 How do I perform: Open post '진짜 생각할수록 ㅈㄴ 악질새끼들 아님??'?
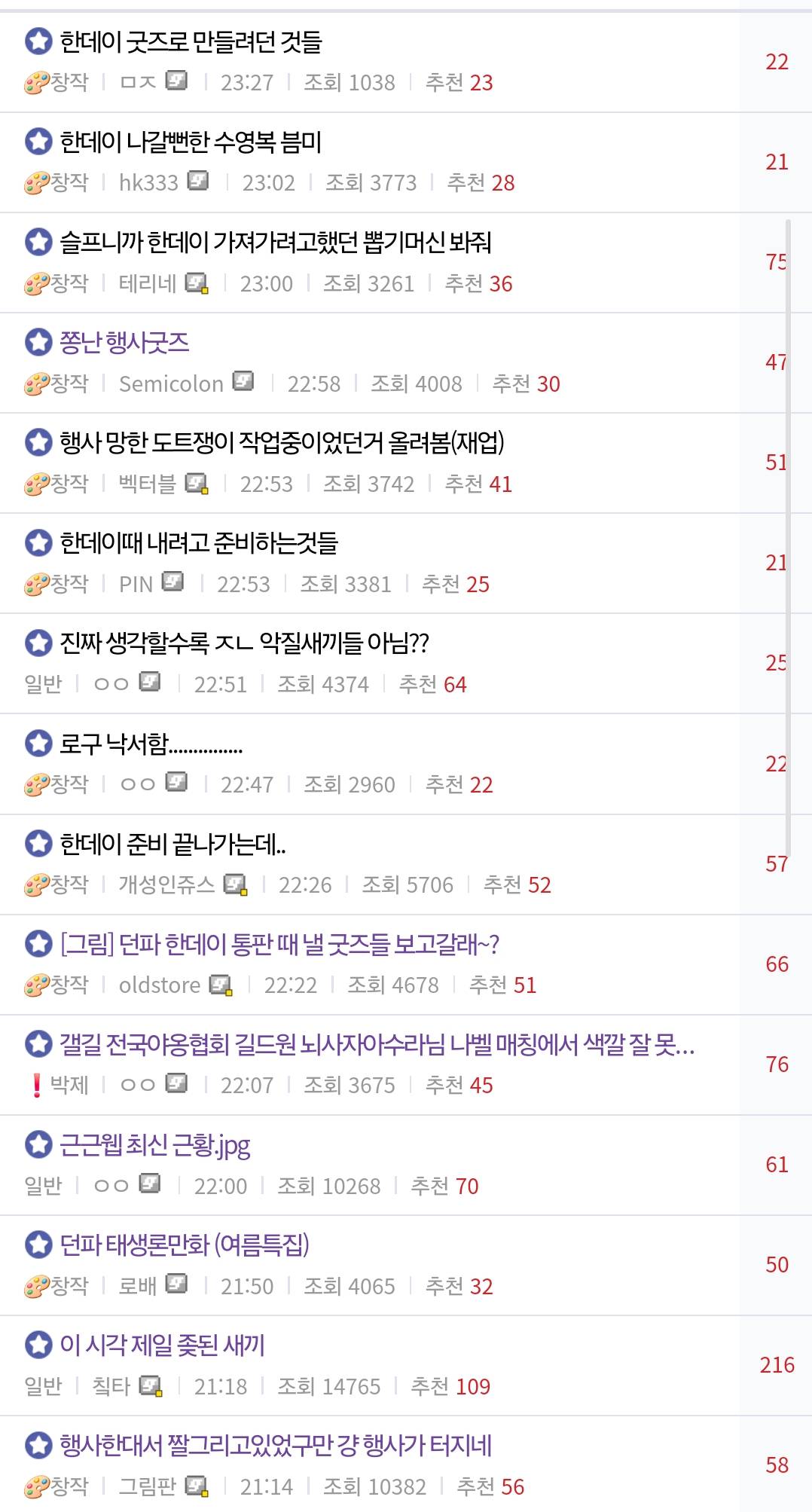tap(244, 643)
